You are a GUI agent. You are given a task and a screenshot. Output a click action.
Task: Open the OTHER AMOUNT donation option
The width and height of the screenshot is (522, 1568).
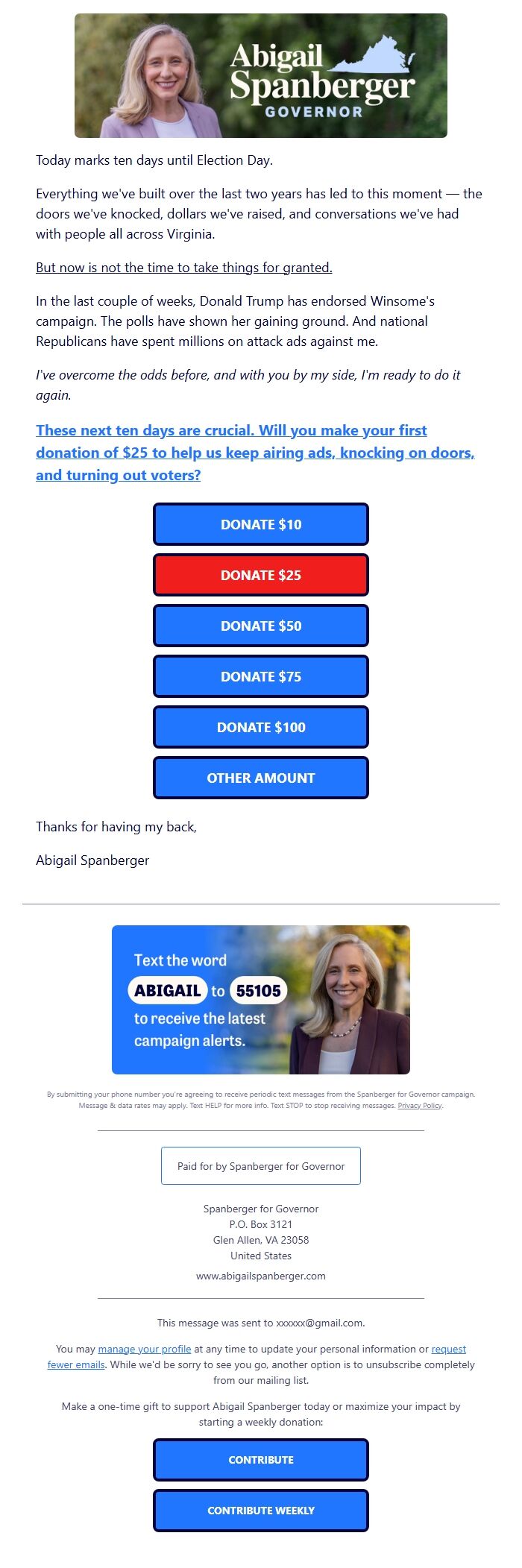(261, 778)
